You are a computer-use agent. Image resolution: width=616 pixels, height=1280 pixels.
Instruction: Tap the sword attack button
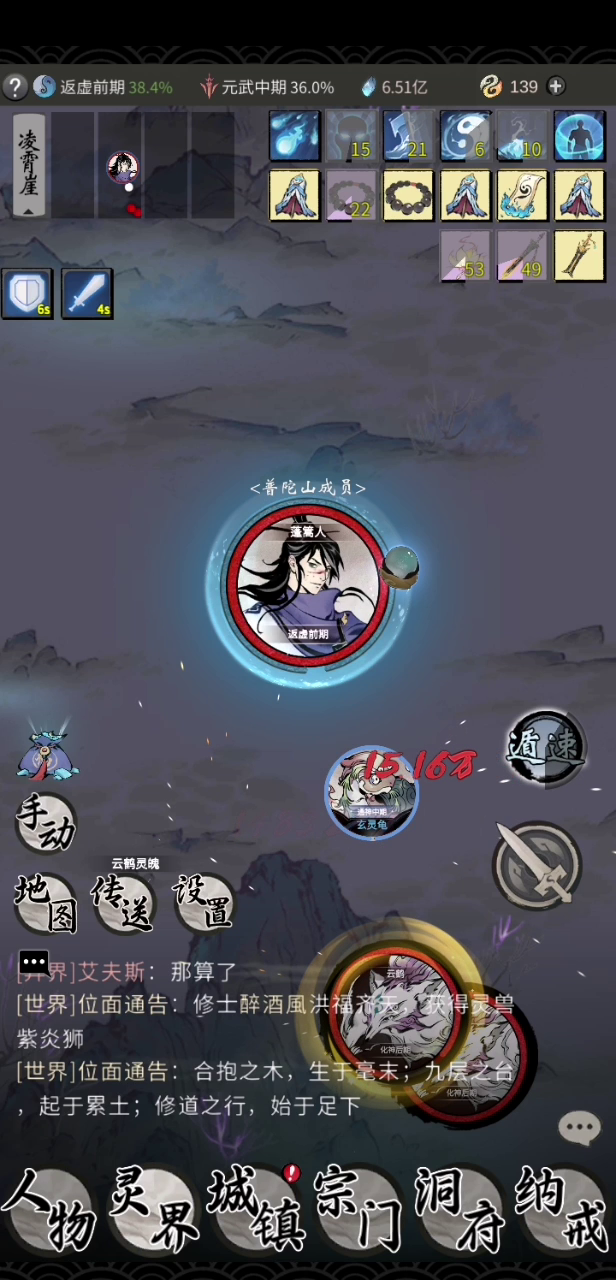pos(537,865)
